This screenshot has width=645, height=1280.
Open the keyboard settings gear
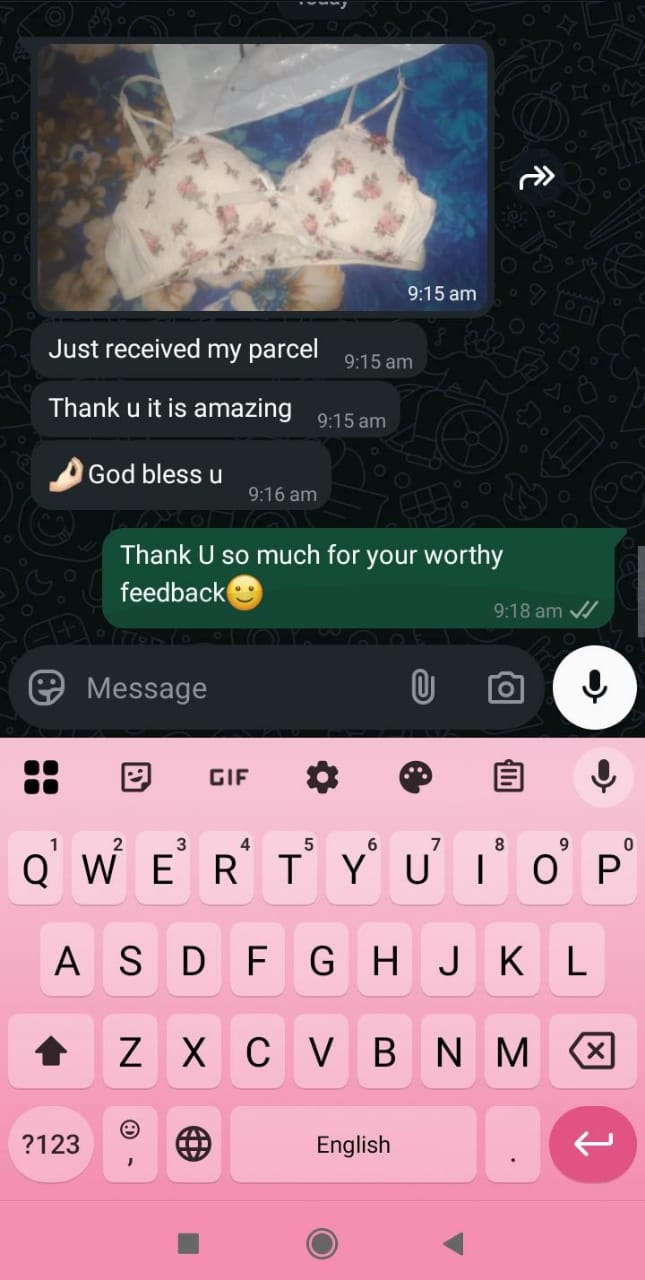click(322, 777)
